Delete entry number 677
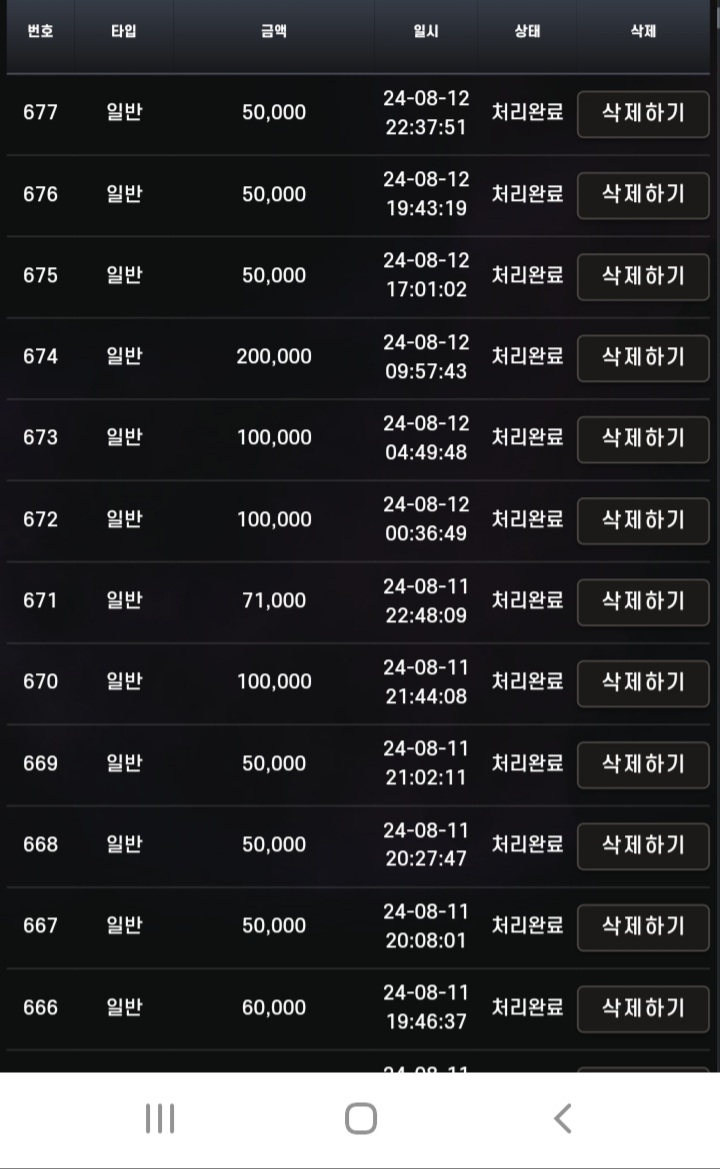Image resolution: width=720 pixels, height=1169 pixels. coord(642,114)
